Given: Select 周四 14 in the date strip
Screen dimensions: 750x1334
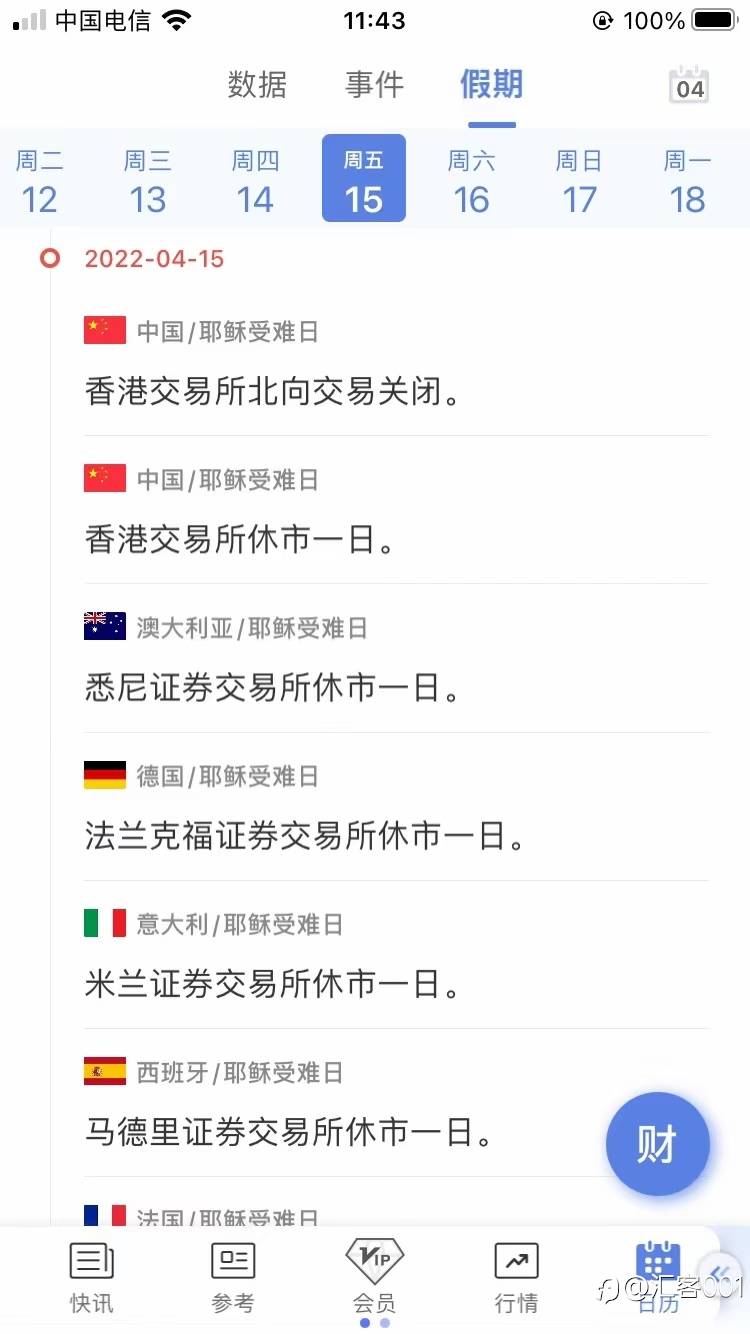Looking at the screenshot, I should tap(256, 181).
